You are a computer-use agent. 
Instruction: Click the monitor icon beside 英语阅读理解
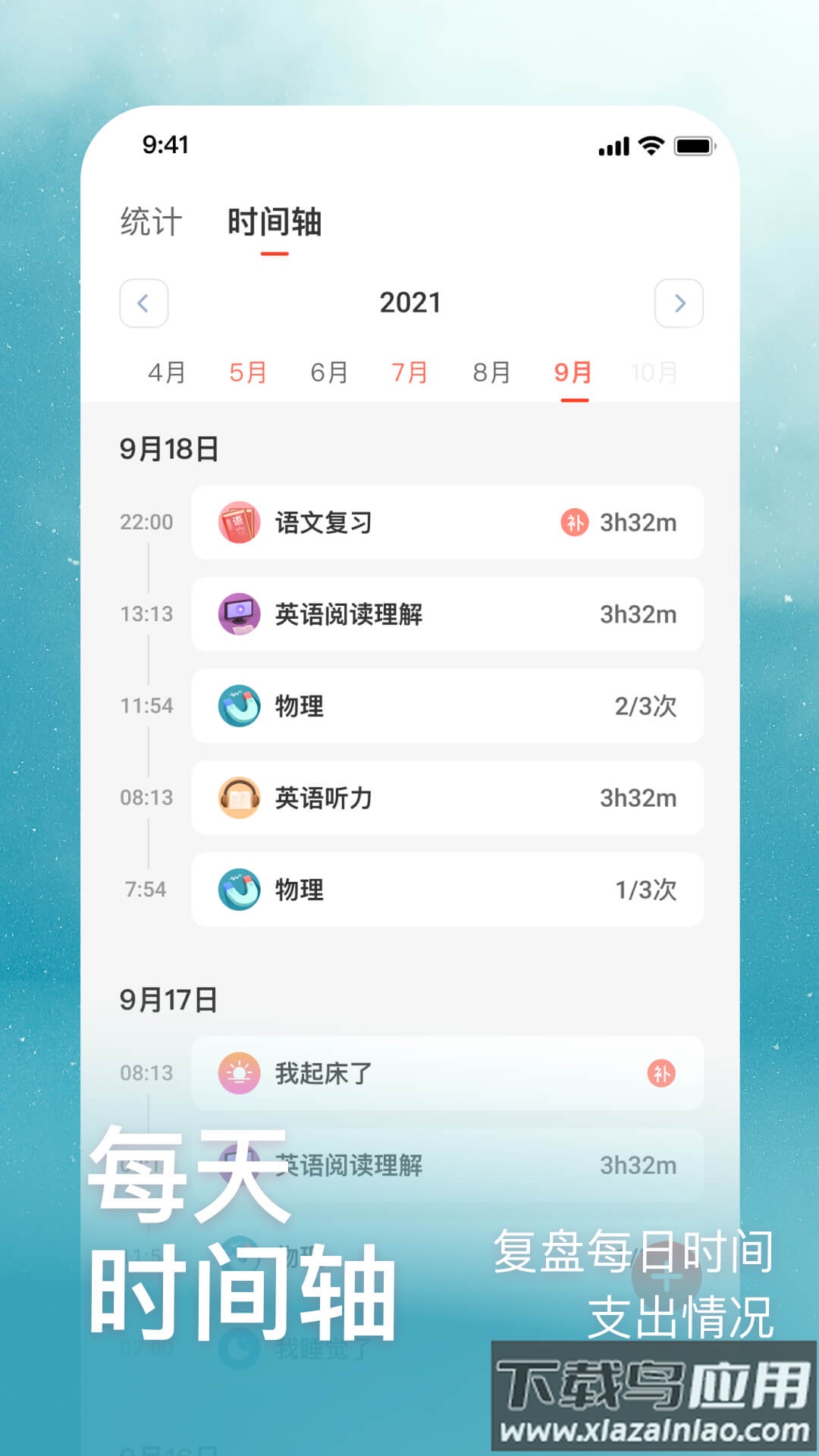tap(239, 614)
